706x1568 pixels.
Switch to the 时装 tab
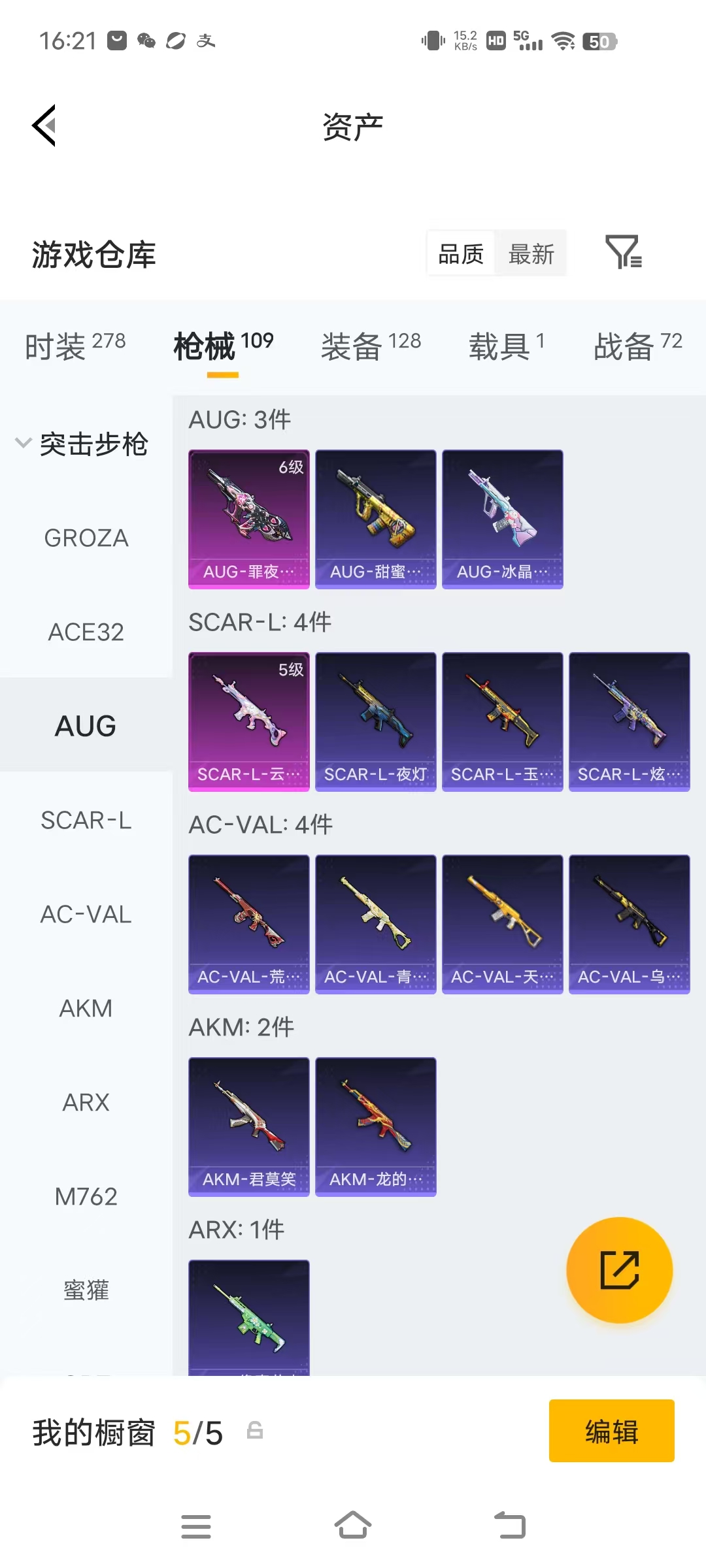[75, 345]
